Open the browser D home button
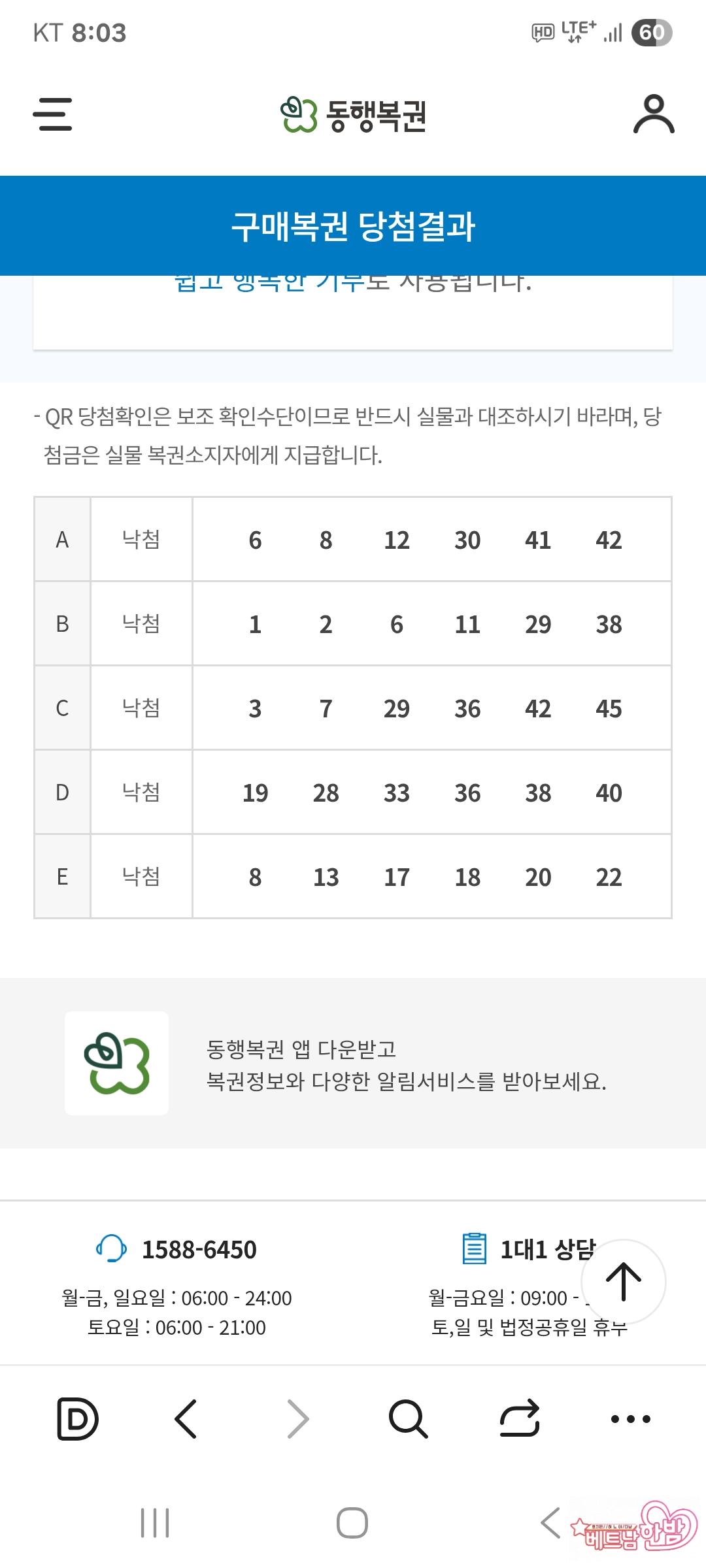The width and height of the screenshot is (706, 1568). [x=78, y=1419]
